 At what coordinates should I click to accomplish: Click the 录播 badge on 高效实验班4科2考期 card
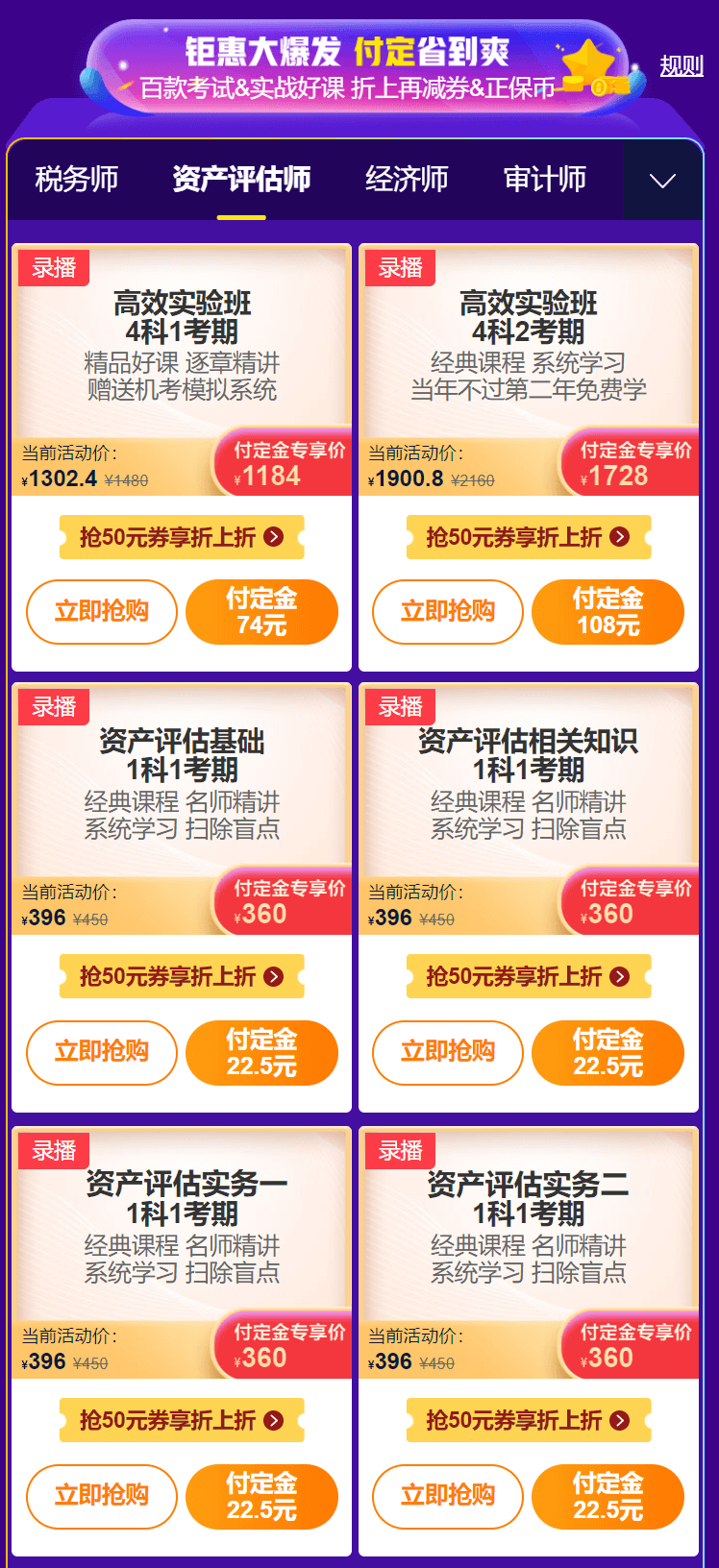click(399, 267)
